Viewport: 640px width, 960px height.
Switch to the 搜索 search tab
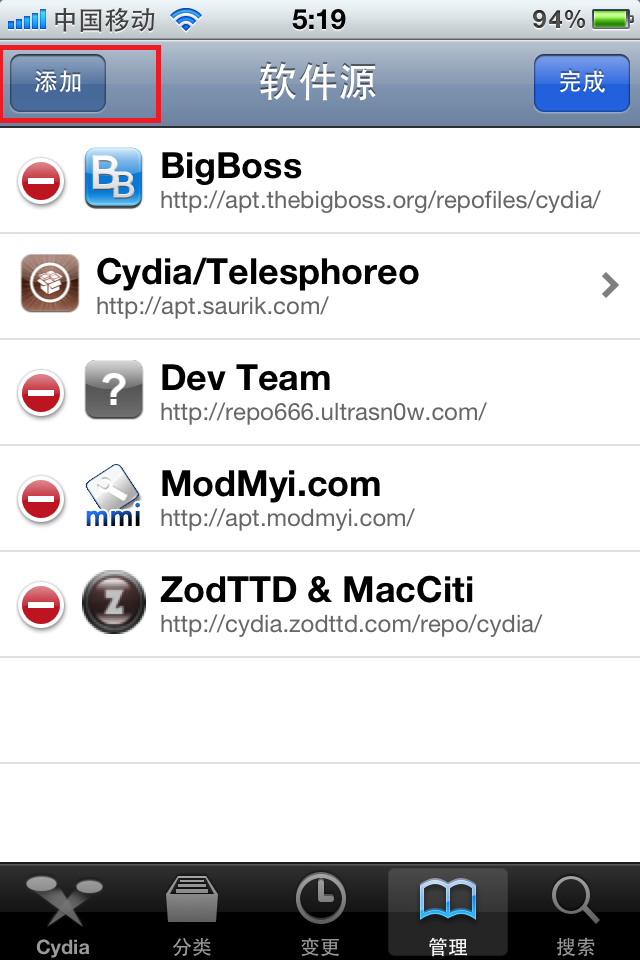point(576,914)
